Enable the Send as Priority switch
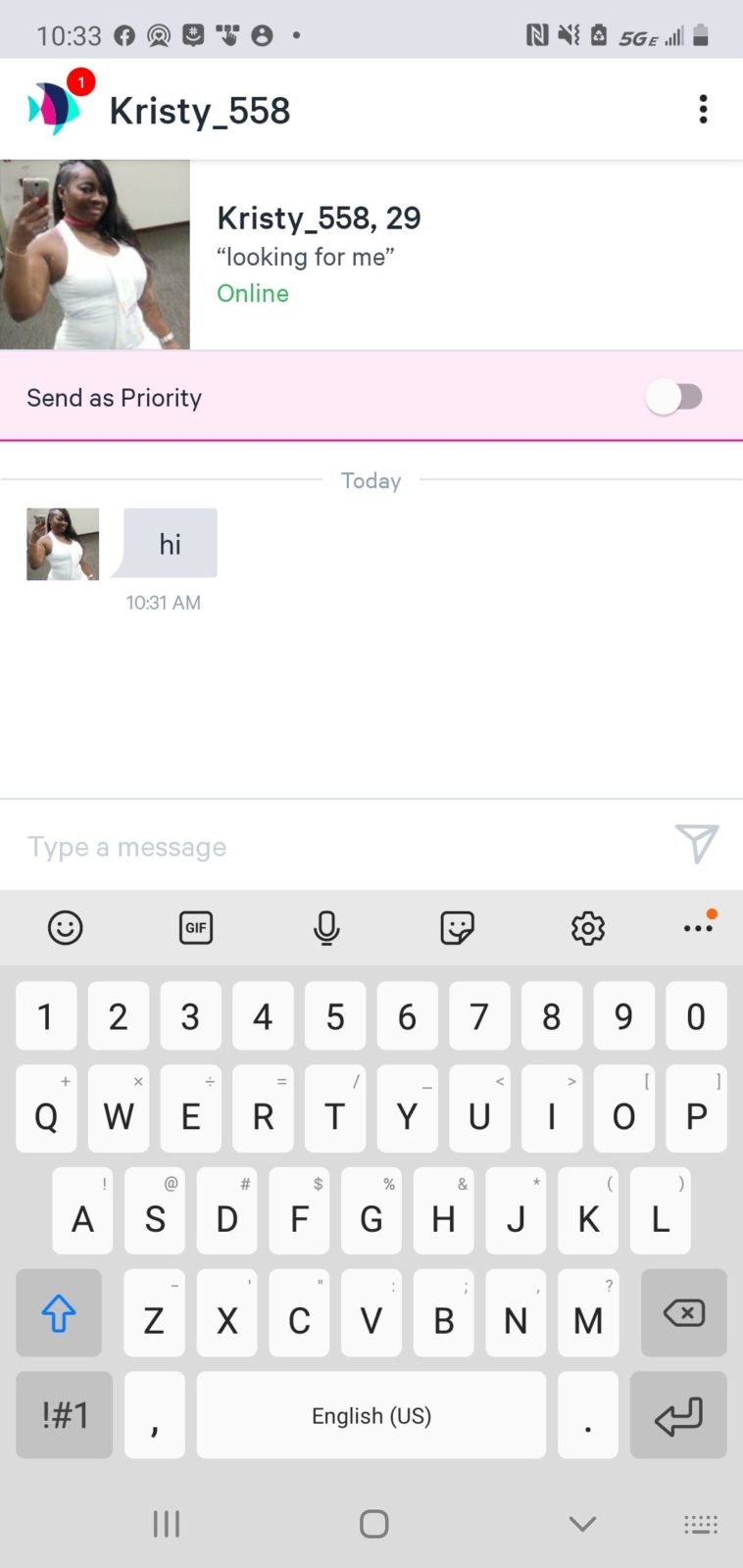This screenshot has width=743, height=1568. tap(674, 397)
